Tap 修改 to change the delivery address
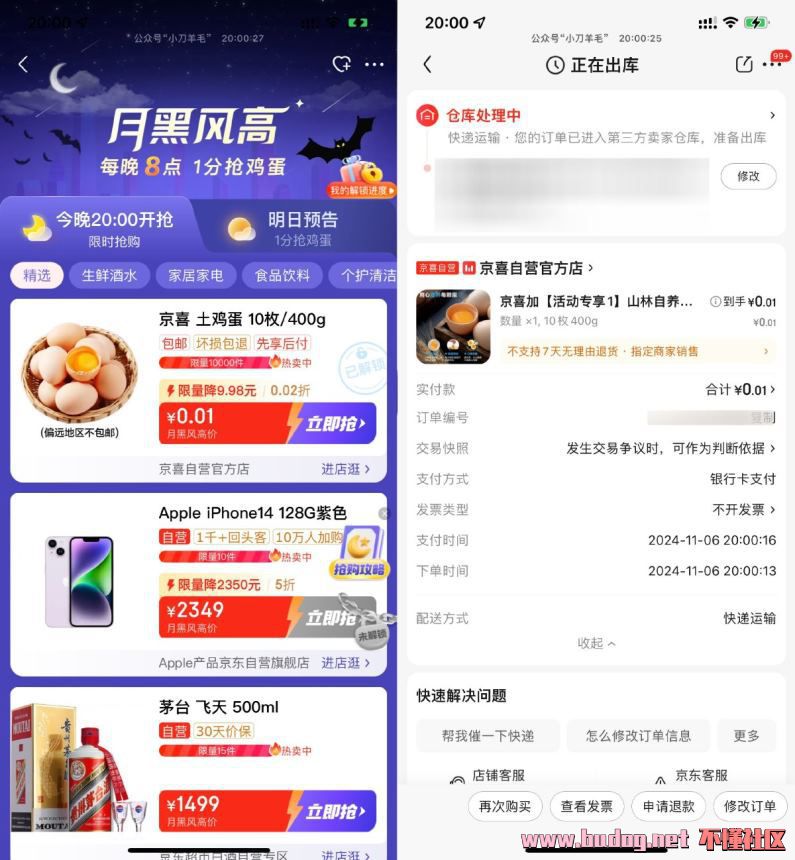The image size is (795, 860). [x=748, y=176]
